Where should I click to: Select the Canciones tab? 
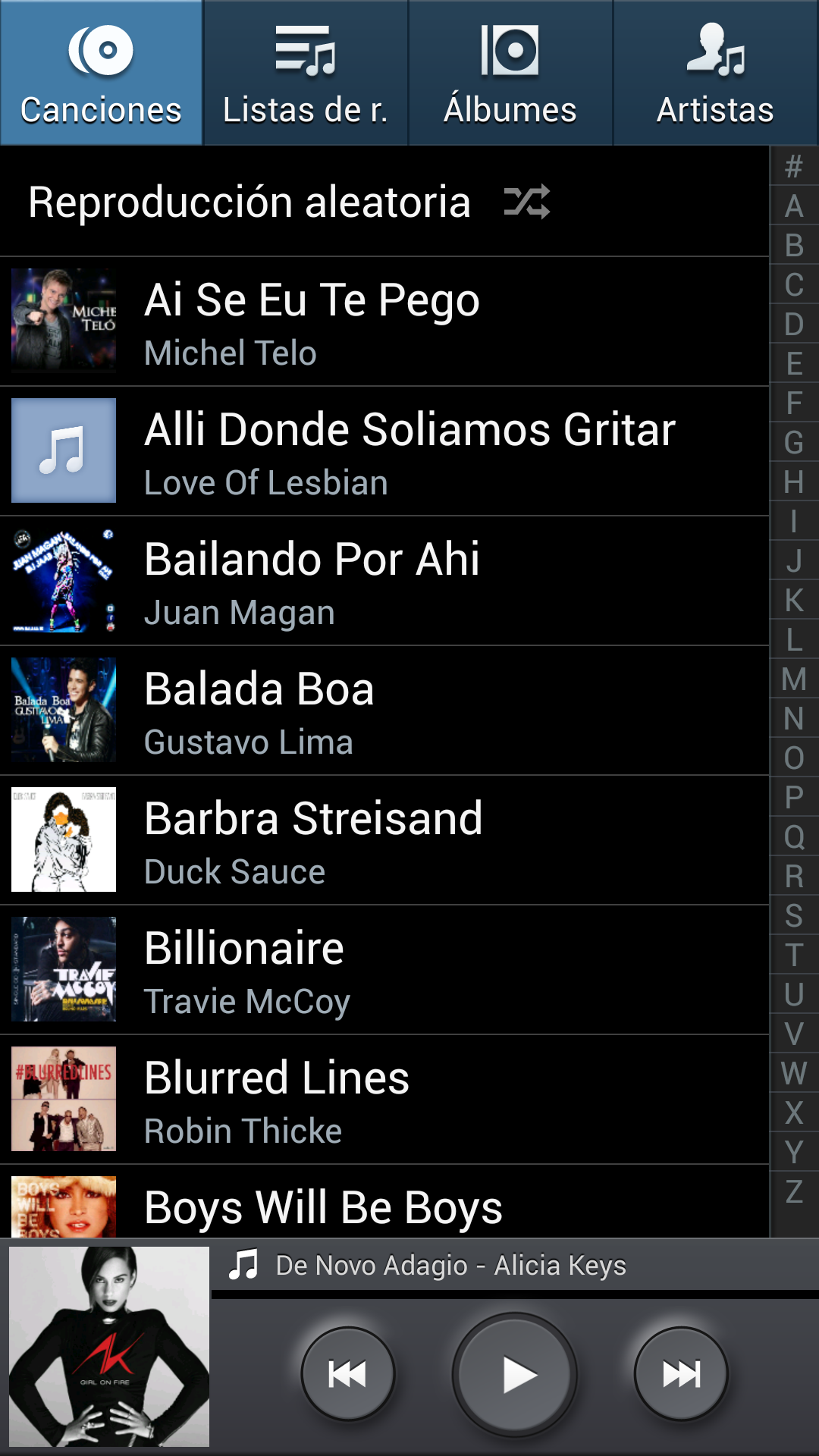[x=101, y=73]
